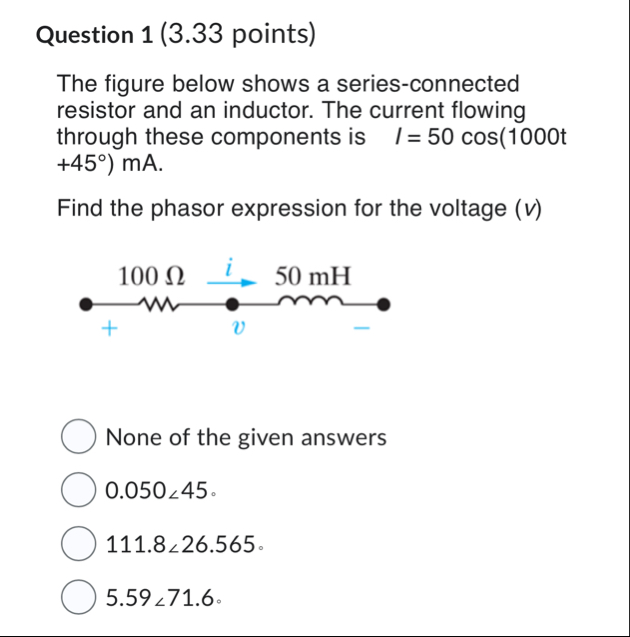
Task: Select the 'None of the given answers' option
Action: [x=80, y=438]
